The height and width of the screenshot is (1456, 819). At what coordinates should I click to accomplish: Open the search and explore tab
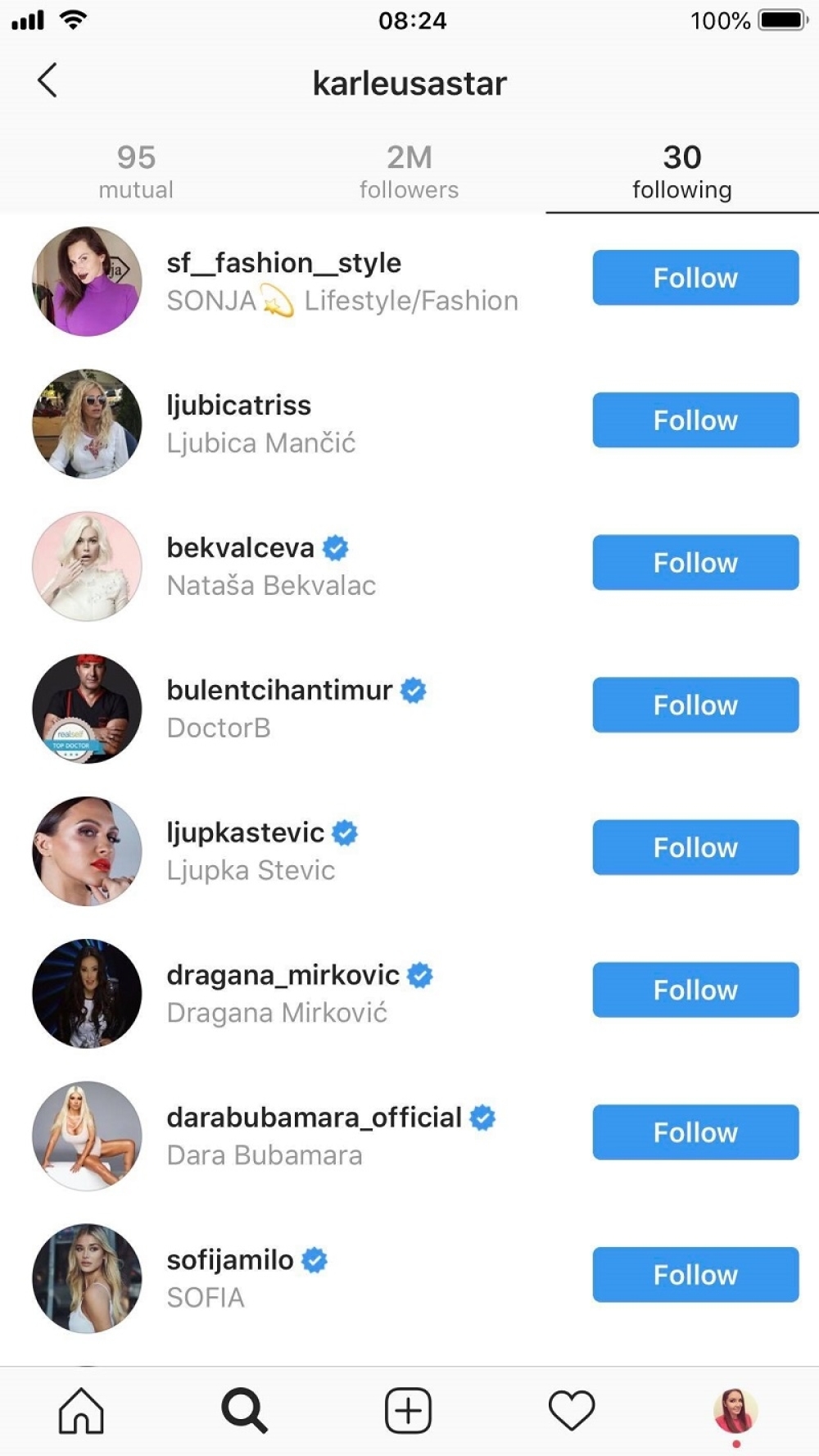[x=244, y=1411]
